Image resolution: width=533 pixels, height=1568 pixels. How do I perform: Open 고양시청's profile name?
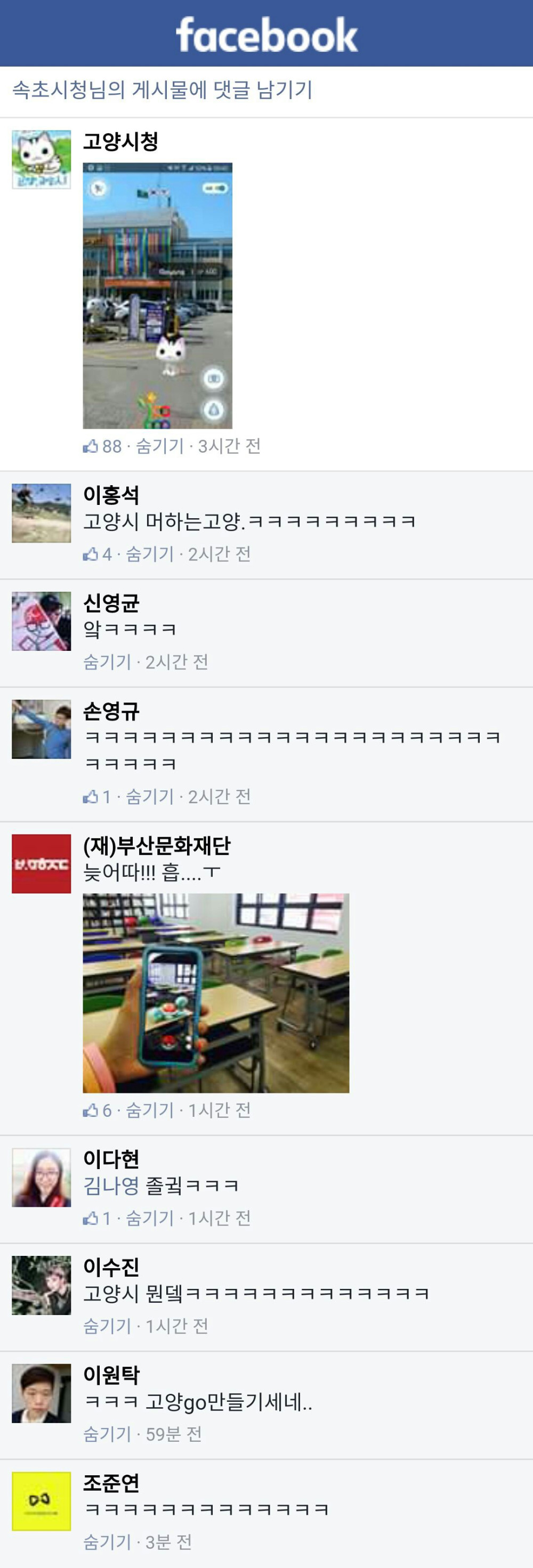click(120, 142)
